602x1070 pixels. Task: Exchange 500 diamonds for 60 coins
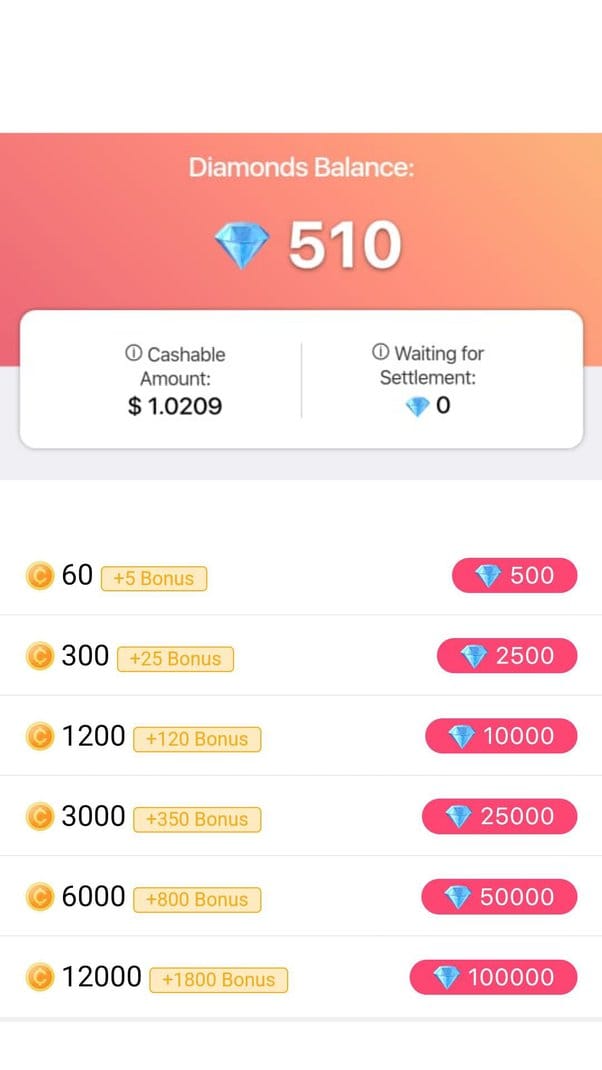coord(514,576)
